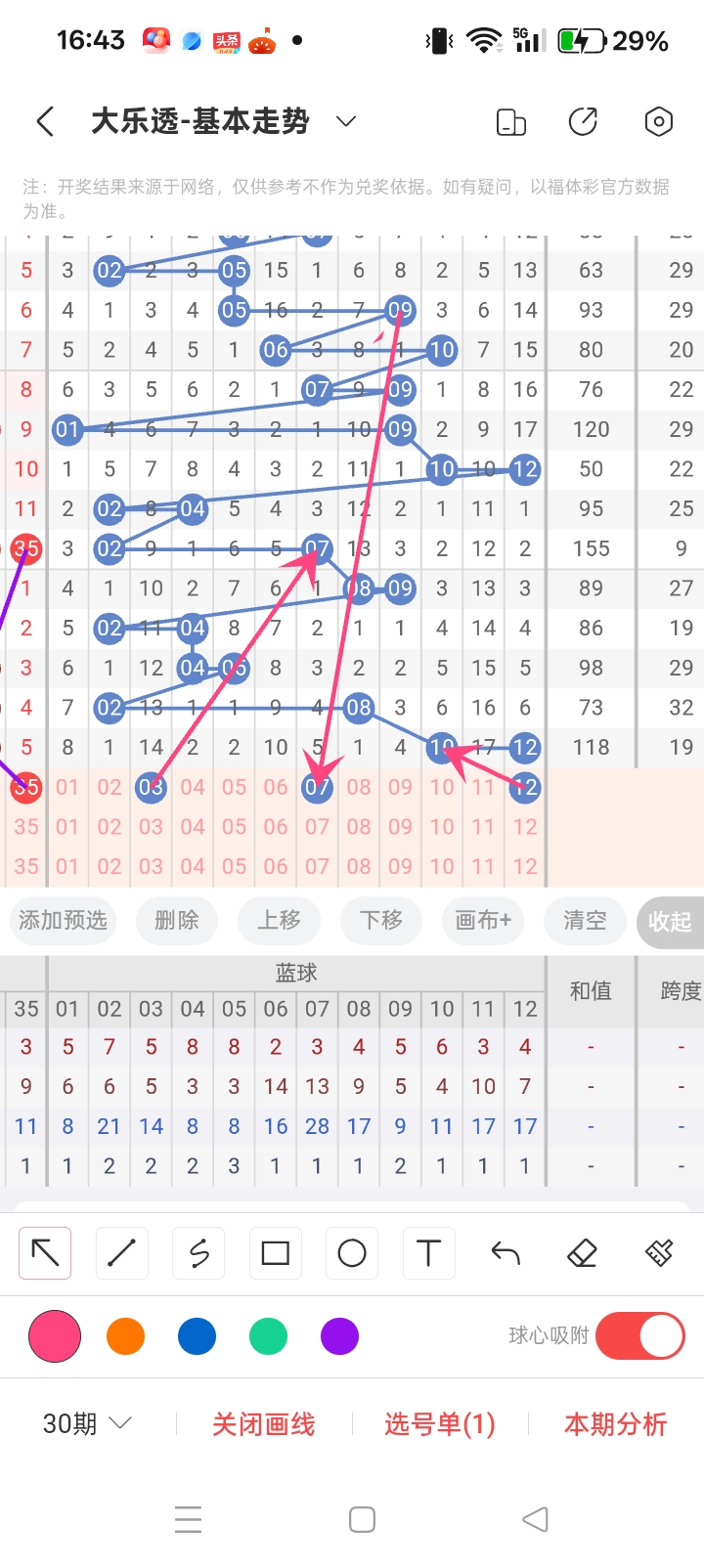
Task: Turn off the 球心吸附 switch
Action: coord(639,1336)
